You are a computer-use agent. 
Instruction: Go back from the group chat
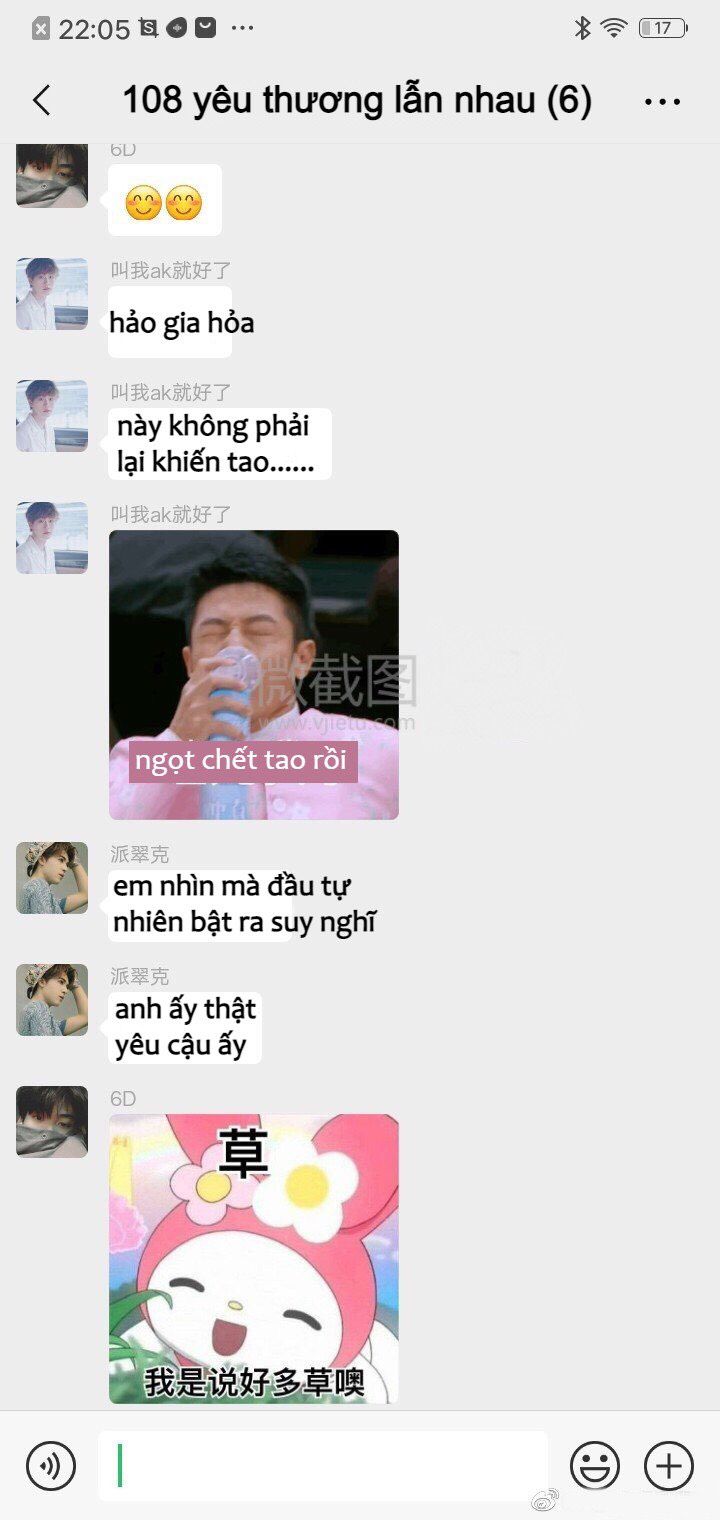(41, 101)
